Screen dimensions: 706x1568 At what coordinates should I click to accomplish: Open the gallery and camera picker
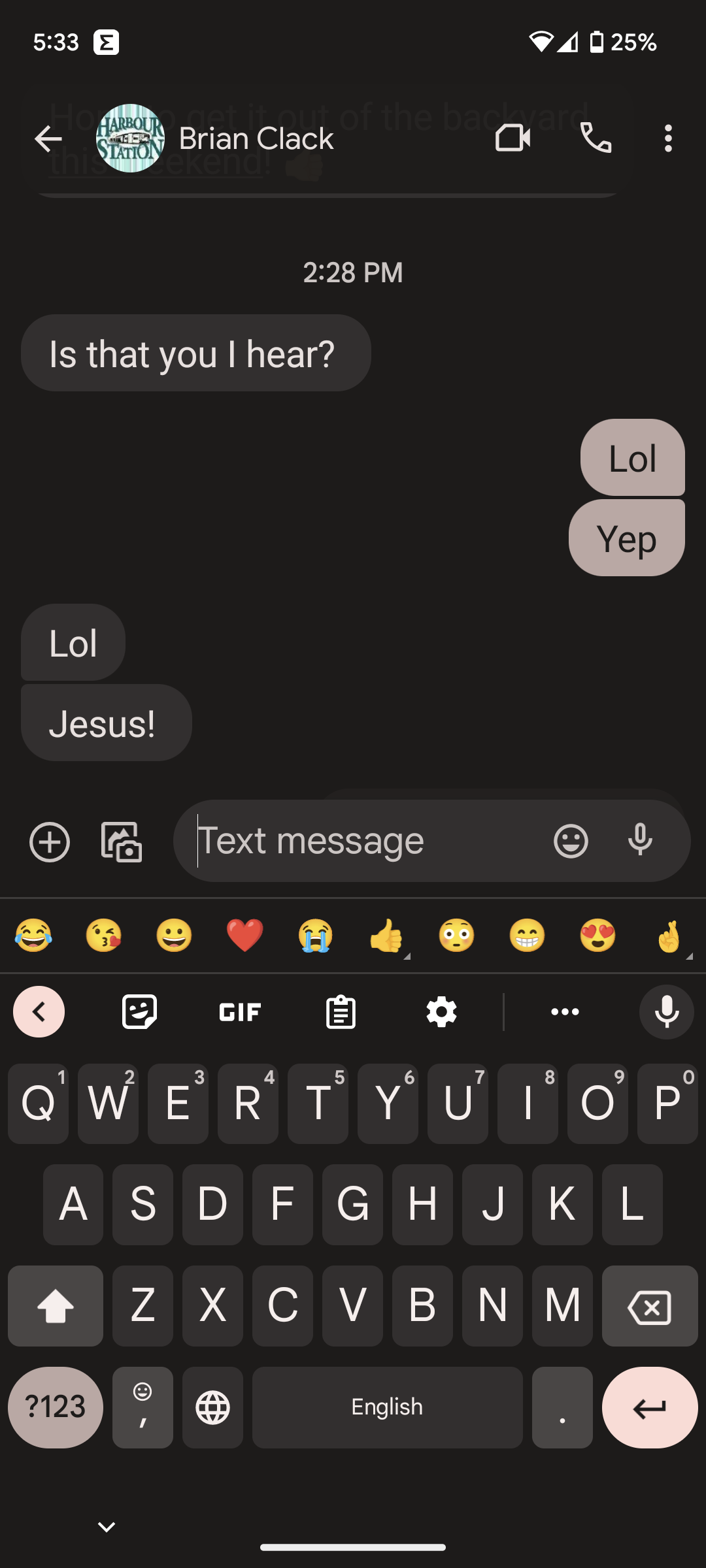(122, 842)
